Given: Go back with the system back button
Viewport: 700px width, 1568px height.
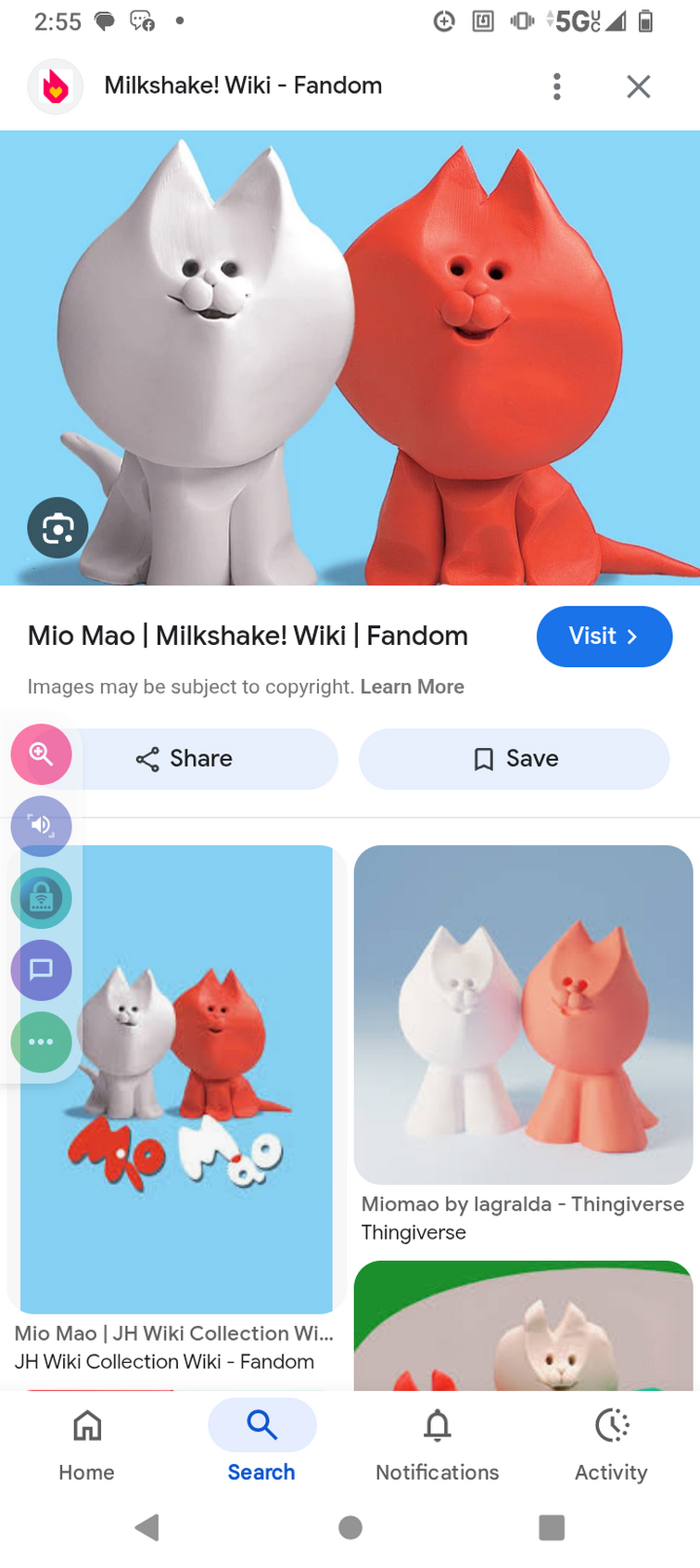Looking at the screenshot, I should point(147,1527).
